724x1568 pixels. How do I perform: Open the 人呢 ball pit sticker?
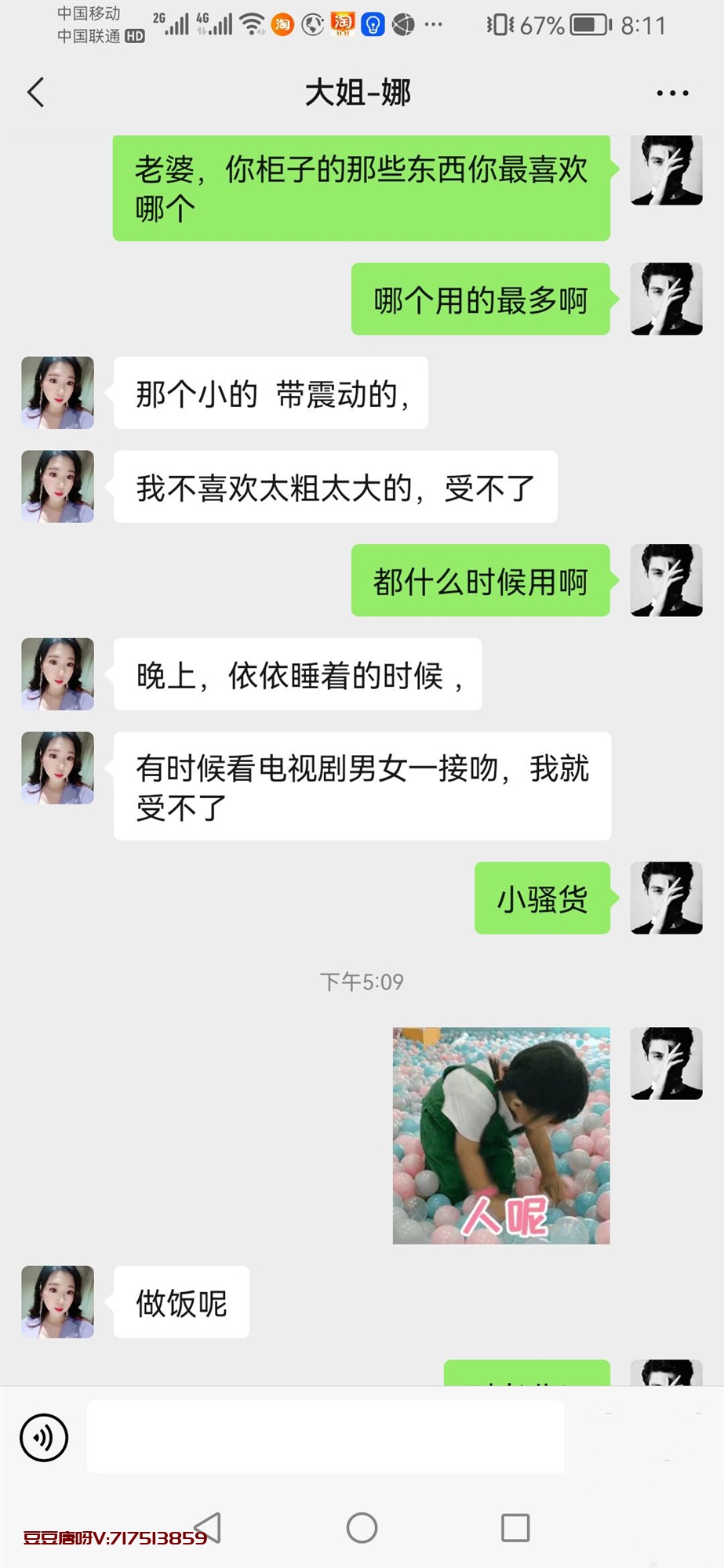[x=501, y=1135]
